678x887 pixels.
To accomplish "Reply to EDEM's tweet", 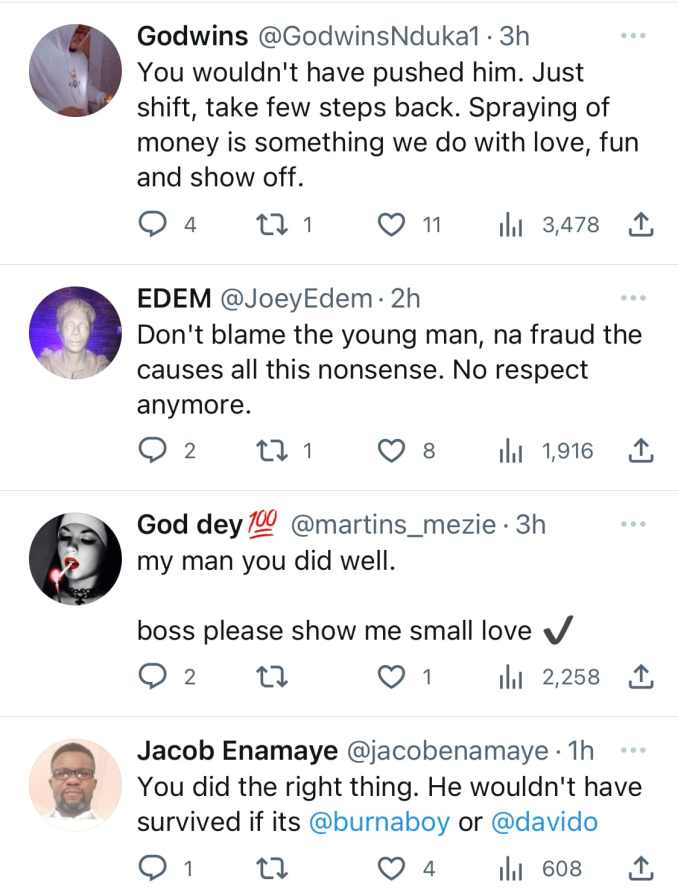I will pos(151,451).
